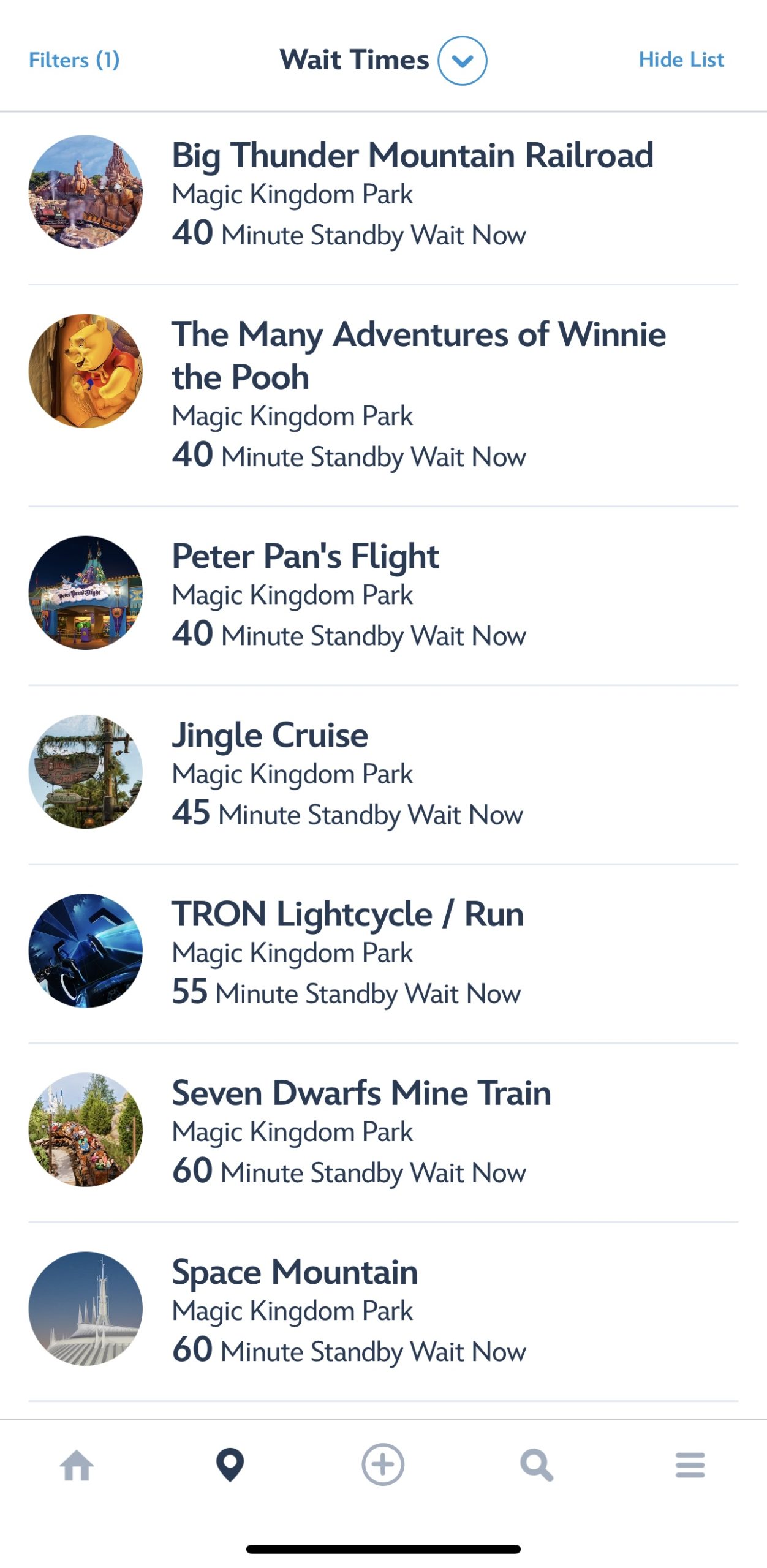Go to the home tab

point(77,1465)
